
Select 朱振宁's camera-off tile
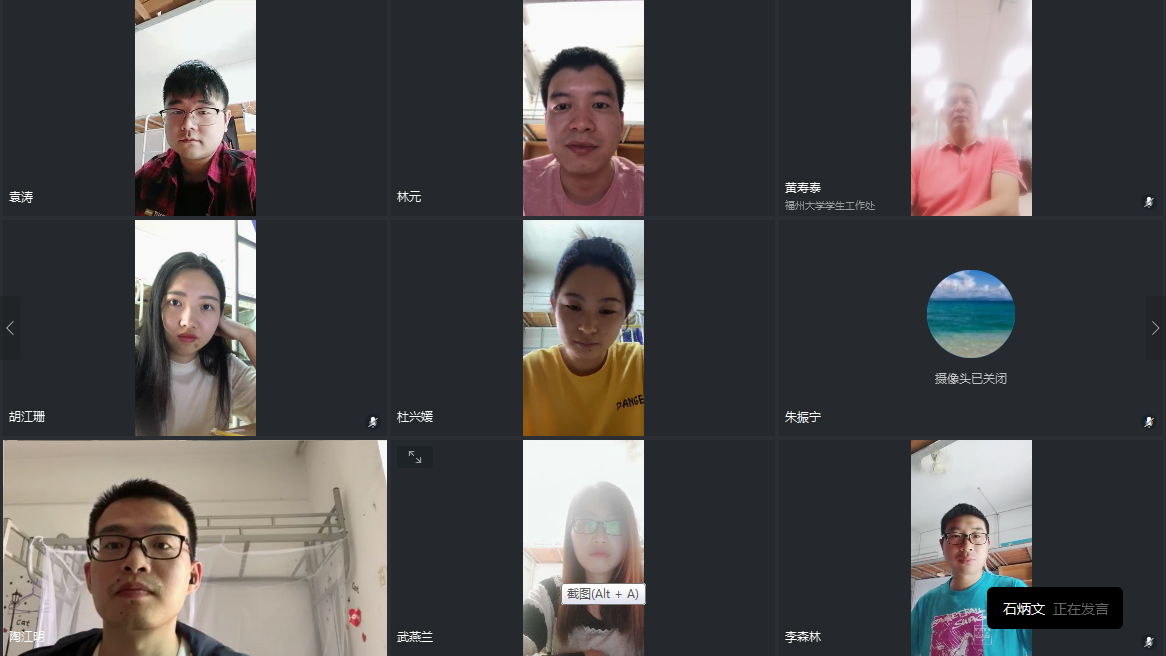click(x=970, y=328)
